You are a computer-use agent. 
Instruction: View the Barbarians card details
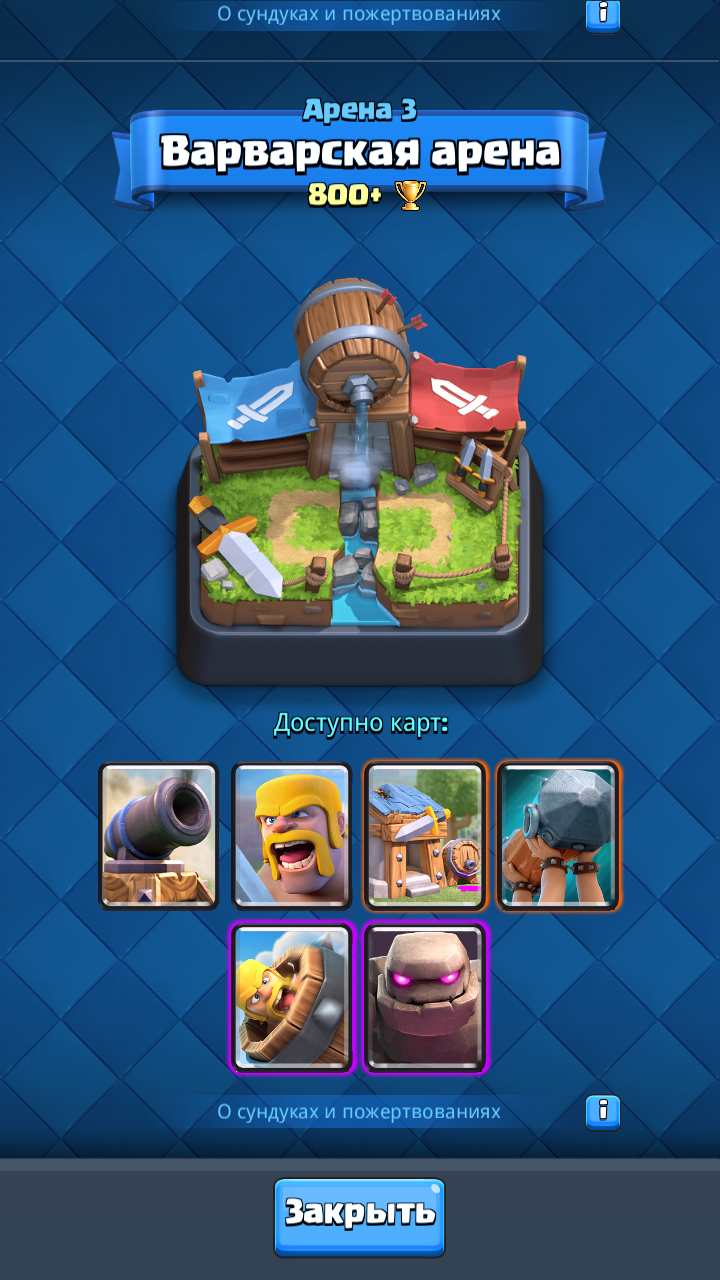[292, 836]
